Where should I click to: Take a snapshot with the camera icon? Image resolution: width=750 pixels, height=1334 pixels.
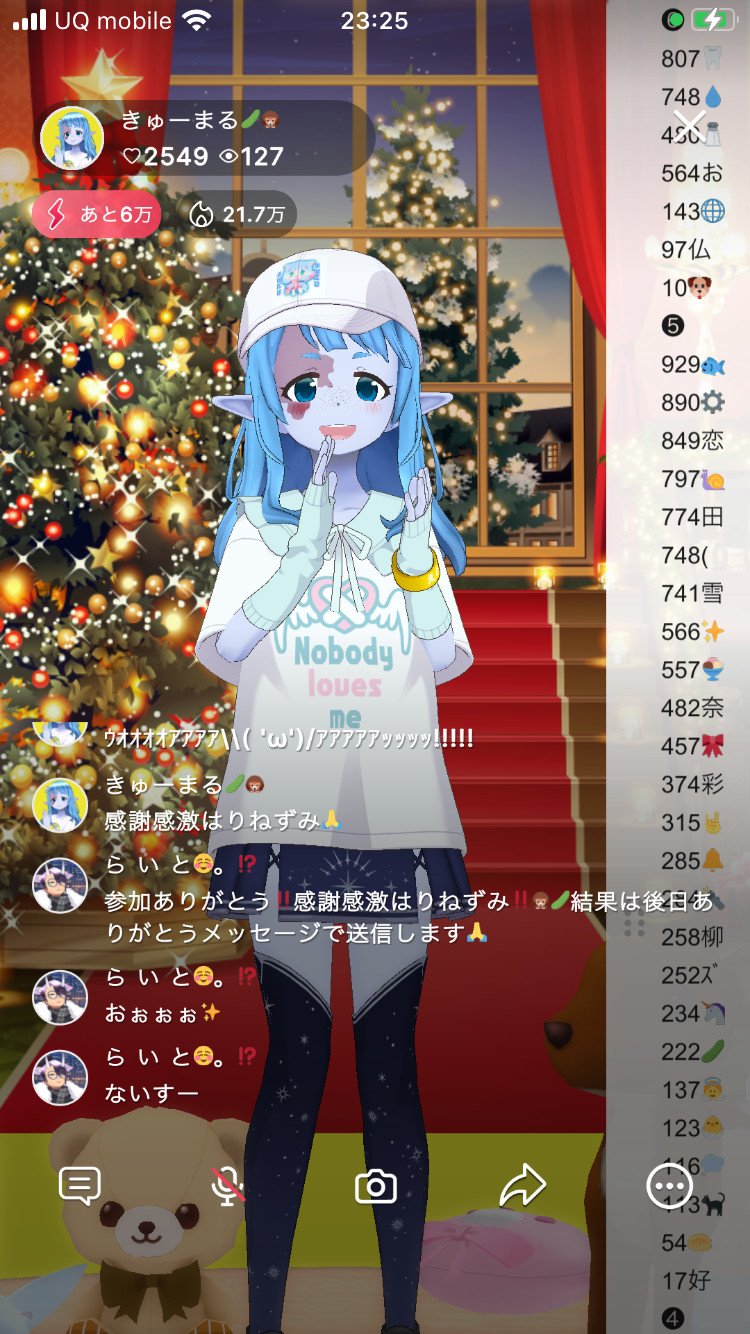(x=376, y=1187)
